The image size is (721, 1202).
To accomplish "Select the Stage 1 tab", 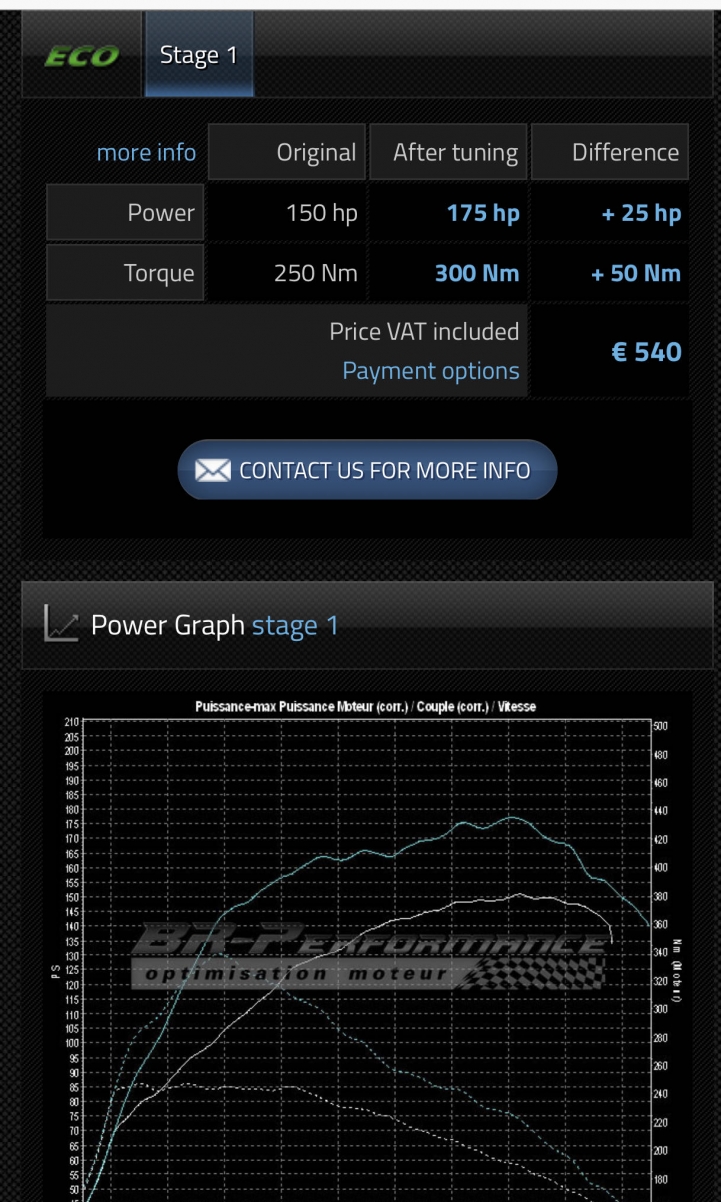I will (199, 55).
